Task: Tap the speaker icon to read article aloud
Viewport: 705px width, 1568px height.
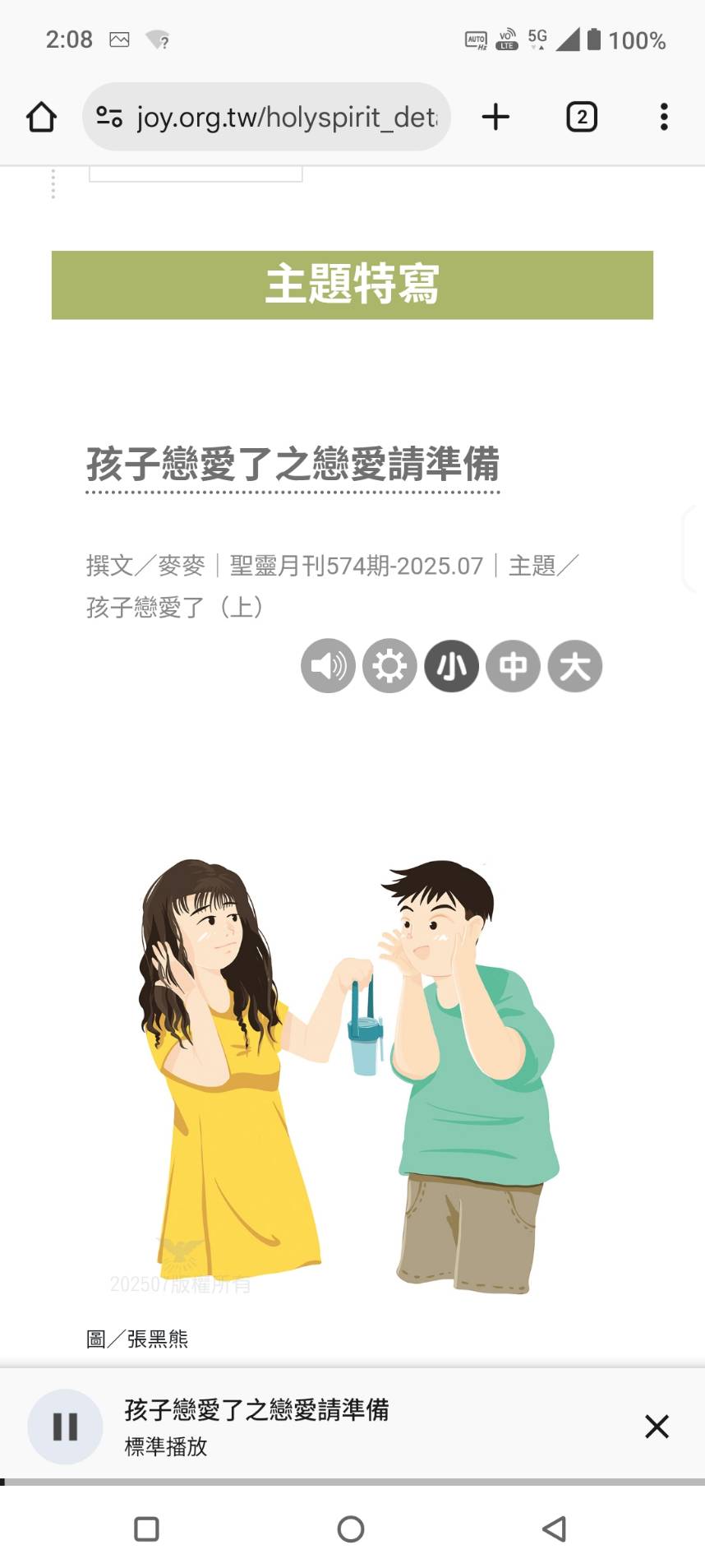Action: pos(328,666)
